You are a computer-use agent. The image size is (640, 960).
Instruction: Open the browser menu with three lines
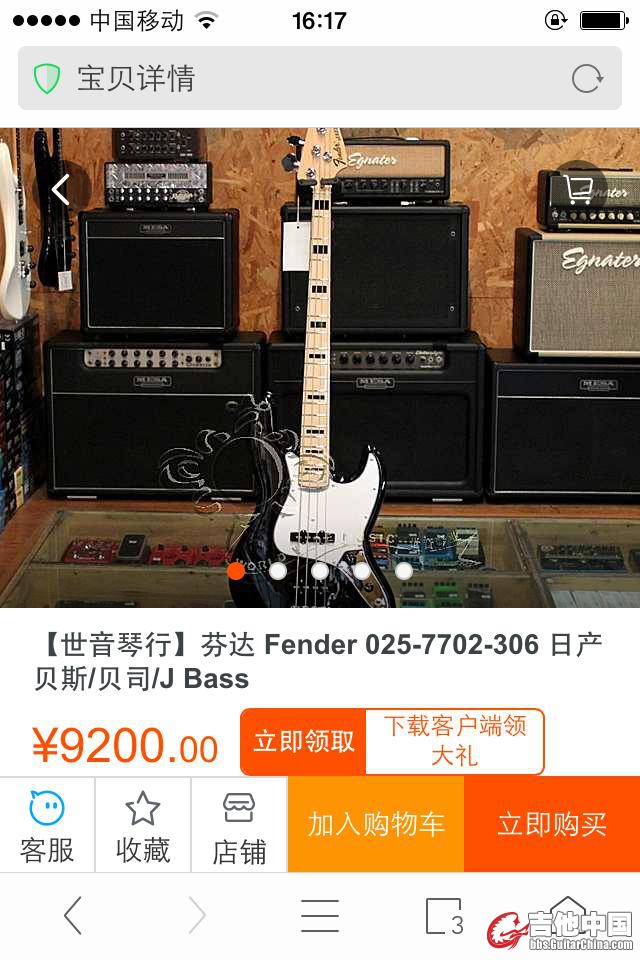pos(320,916)
